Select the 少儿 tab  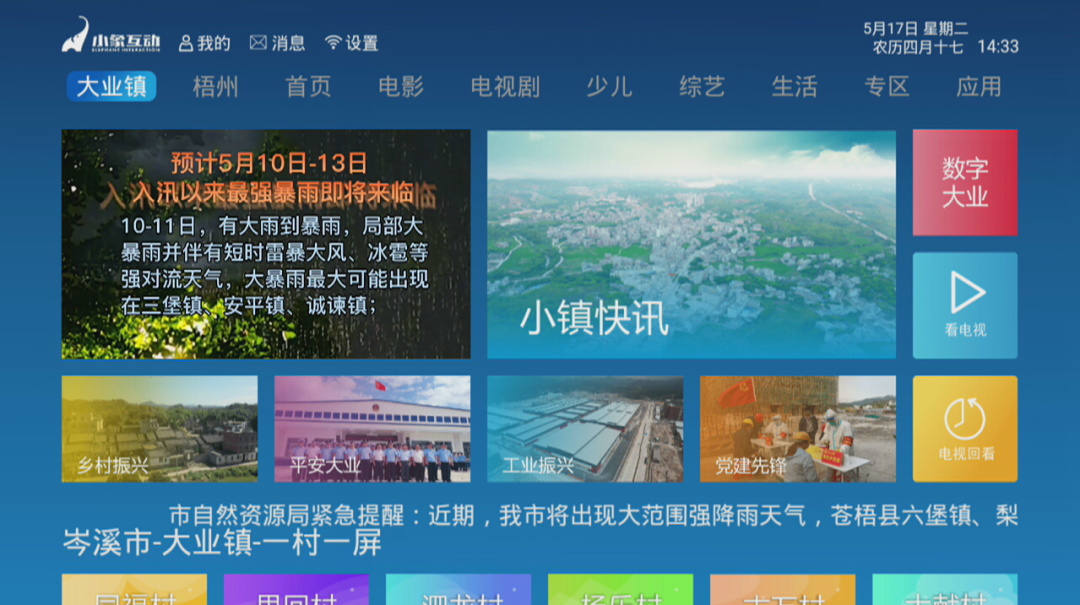click(x=609, y=87)
